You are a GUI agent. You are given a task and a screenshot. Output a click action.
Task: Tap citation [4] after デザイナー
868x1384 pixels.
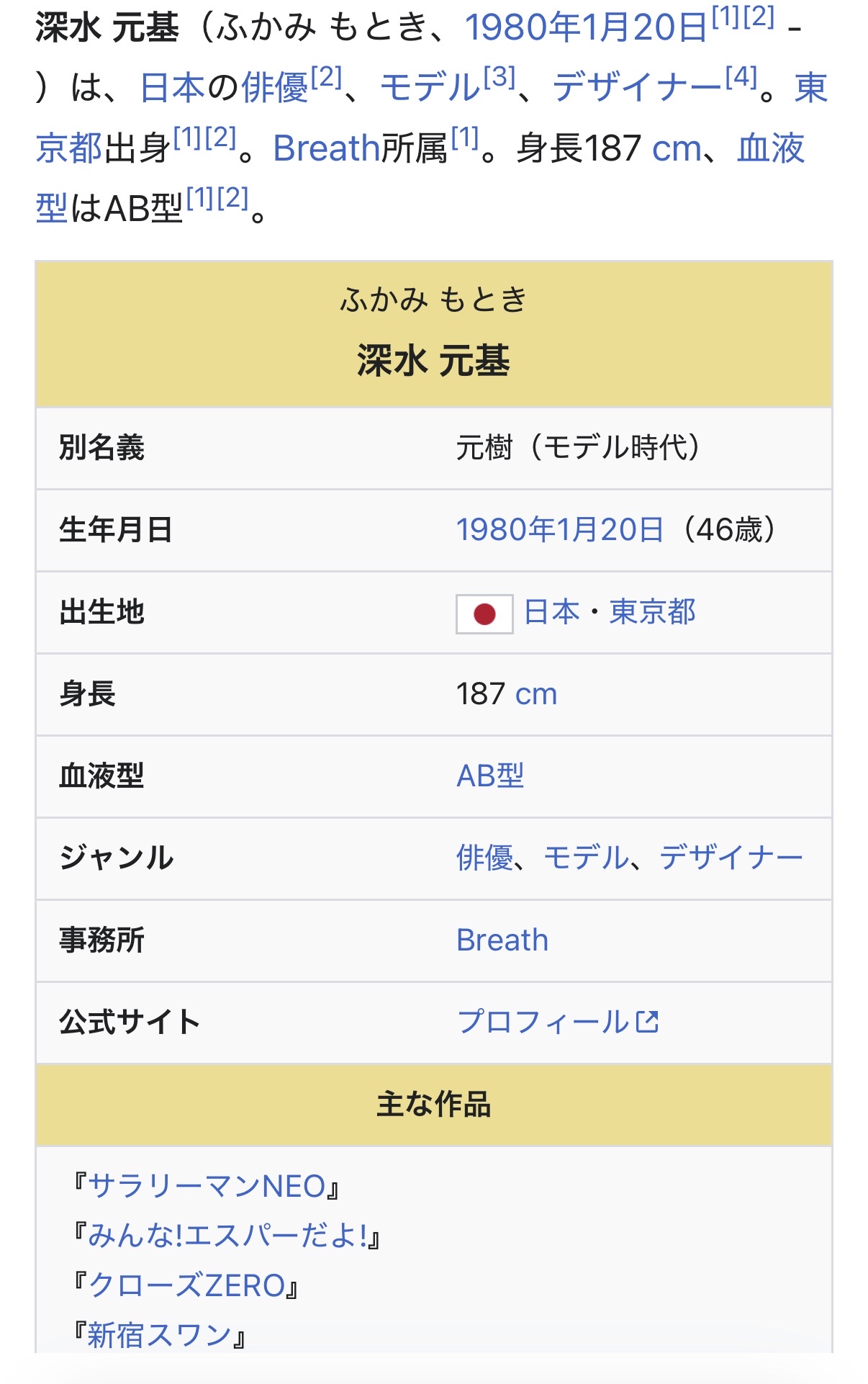(741, 76)
